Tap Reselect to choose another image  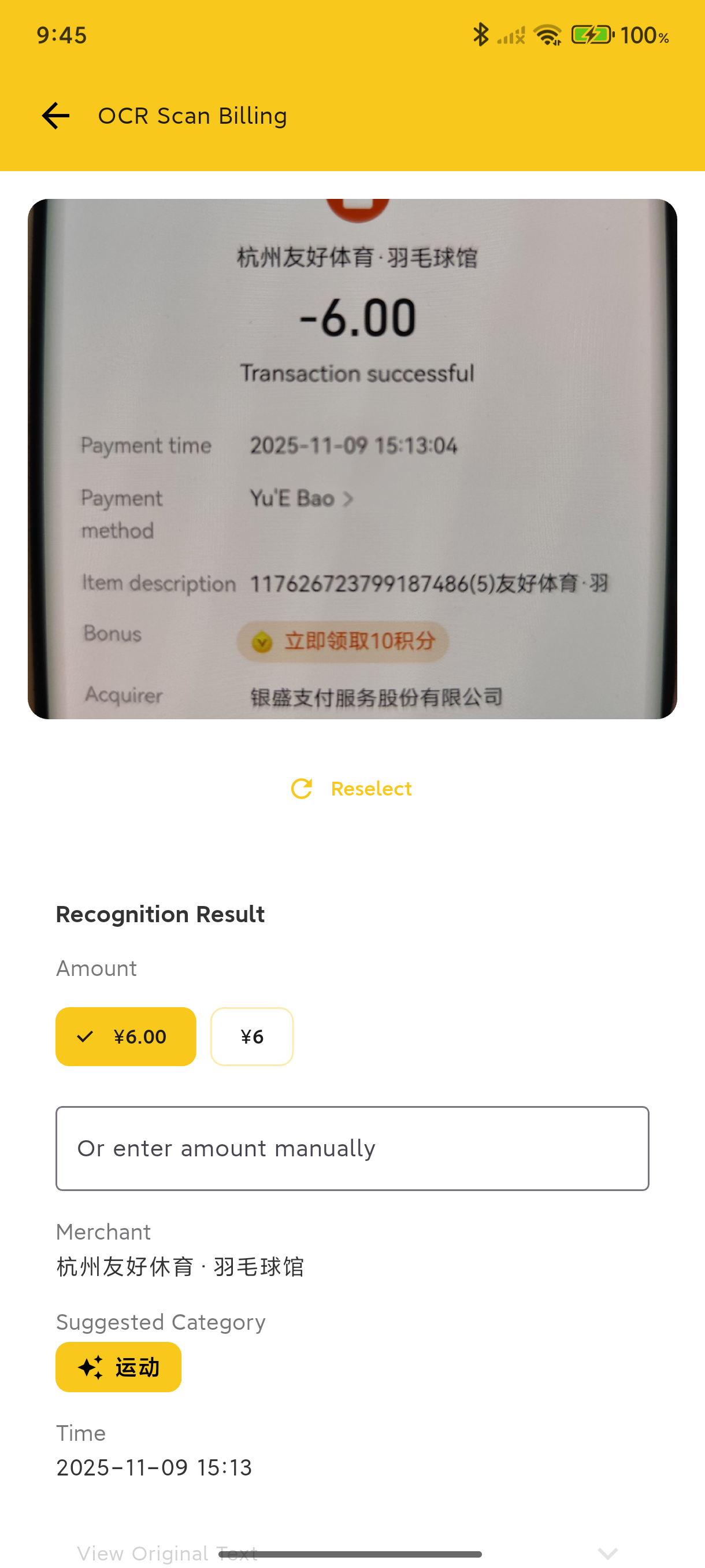pyautogui.click(x=352, y=788)
